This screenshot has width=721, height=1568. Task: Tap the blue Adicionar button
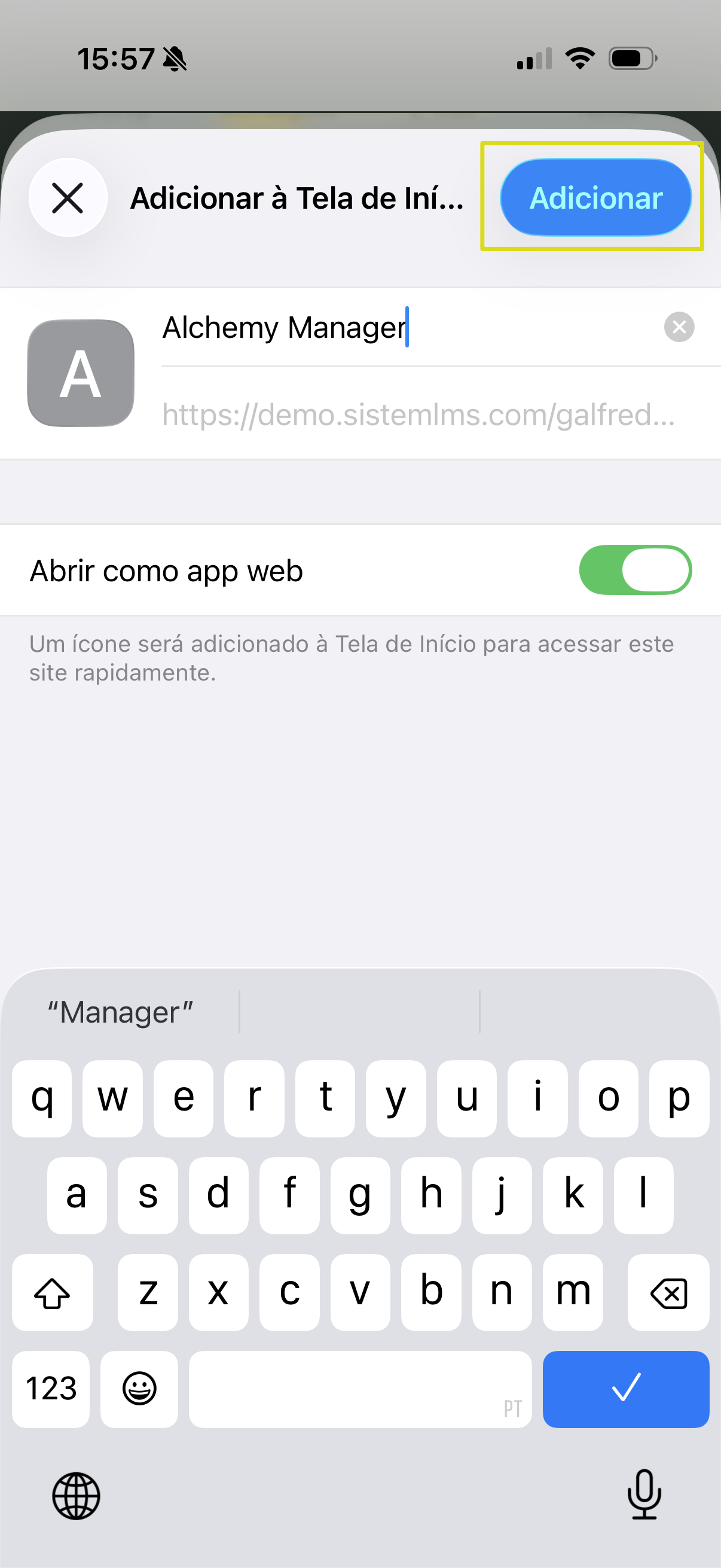tap(595, 198)
